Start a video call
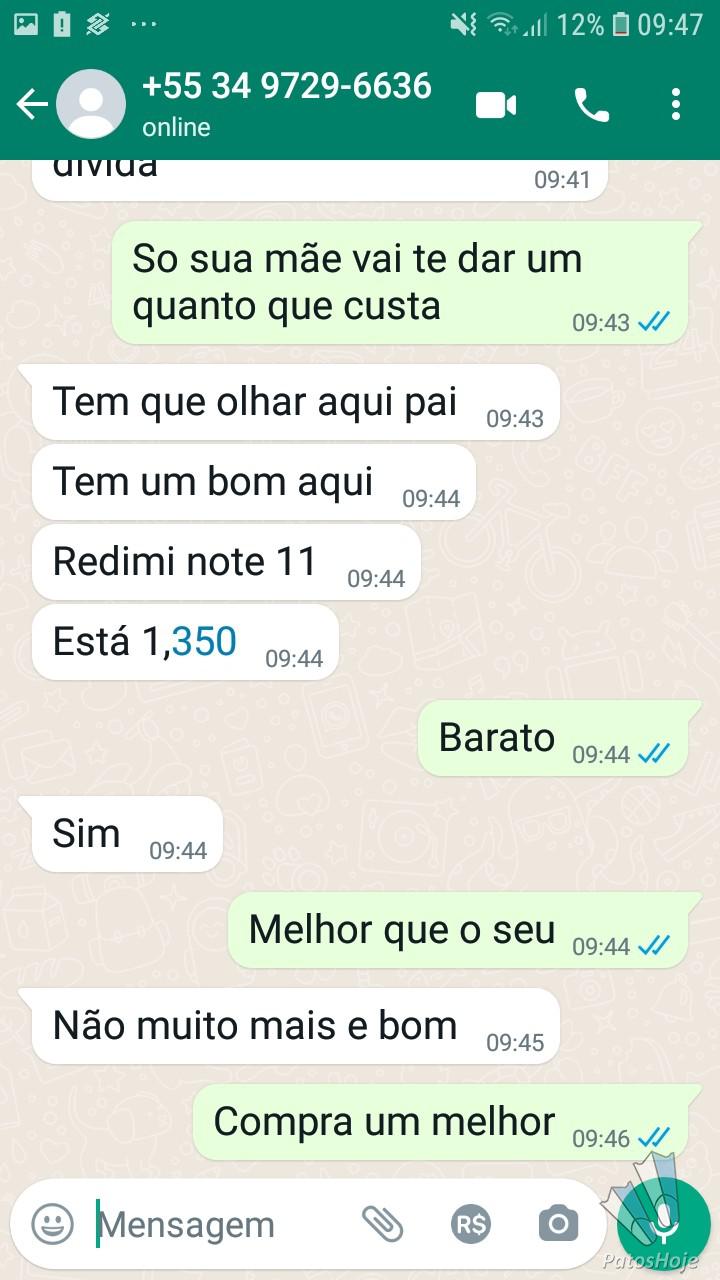The image size is (720, 1280). [496, 104]
